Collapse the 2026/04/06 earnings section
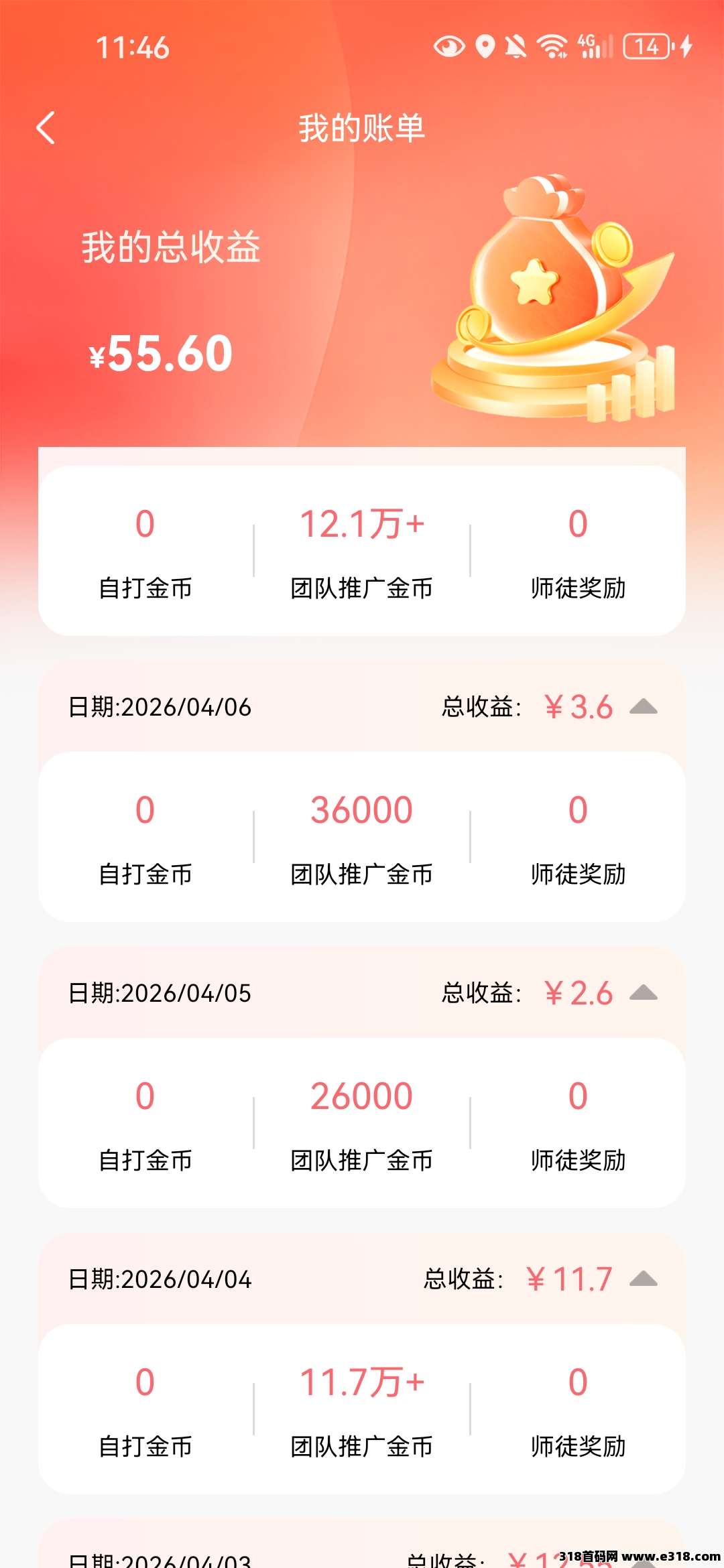Viewport: 724px width, 1568px height. click(643, 706)
